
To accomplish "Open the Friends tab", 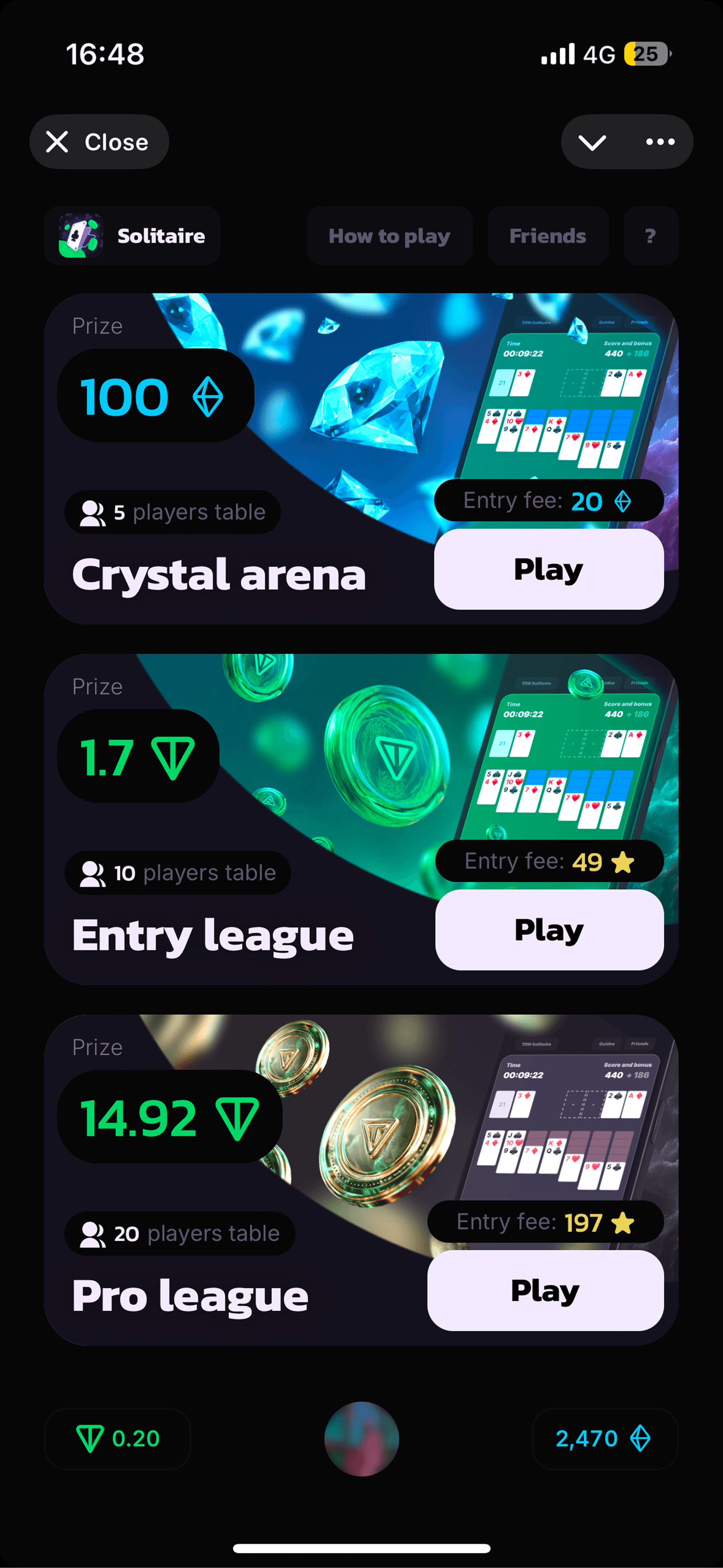I will (547, 236).
